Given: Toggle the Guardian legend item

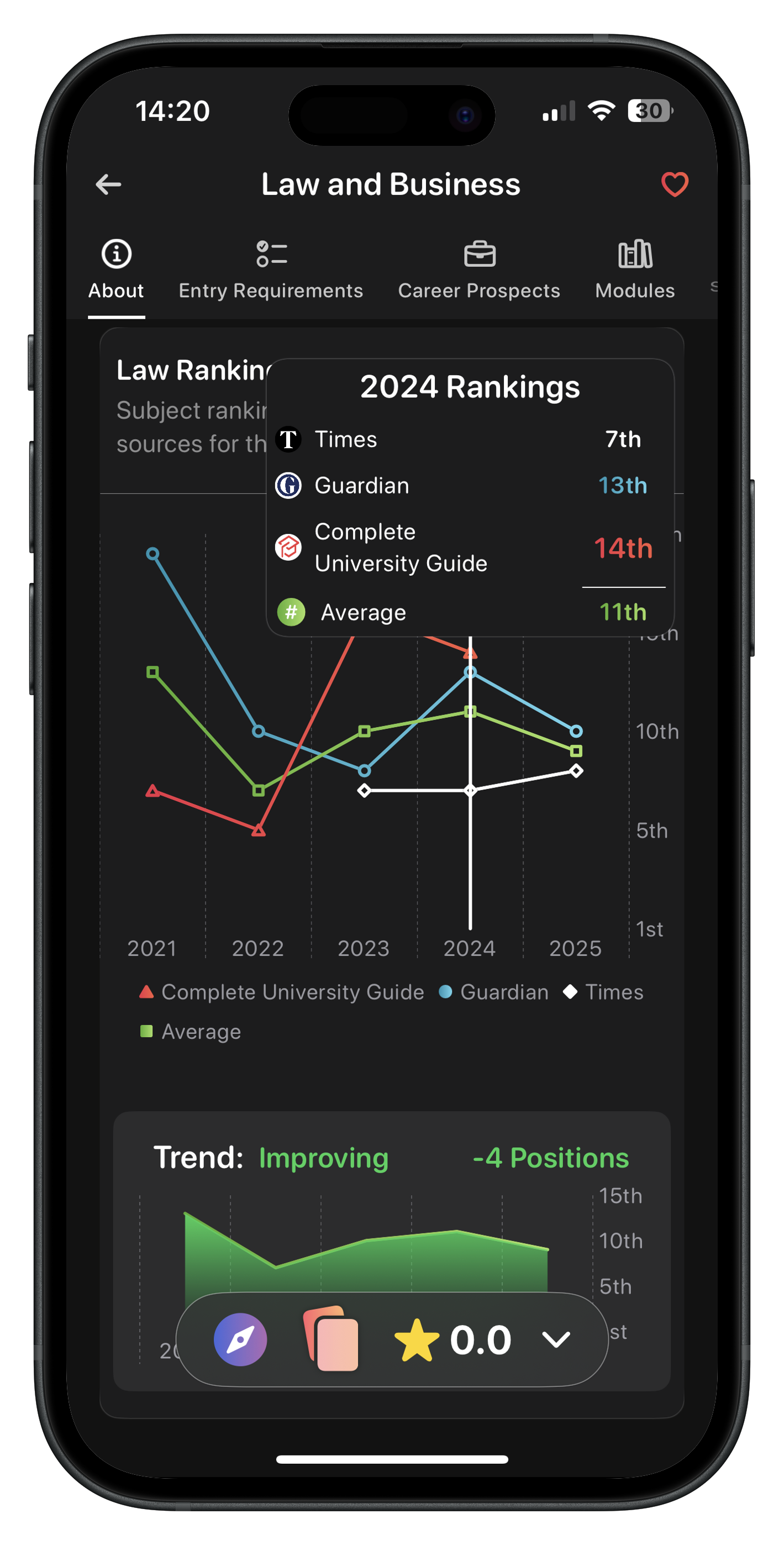Looking at the screenshot, I should [x=494, y=992].
